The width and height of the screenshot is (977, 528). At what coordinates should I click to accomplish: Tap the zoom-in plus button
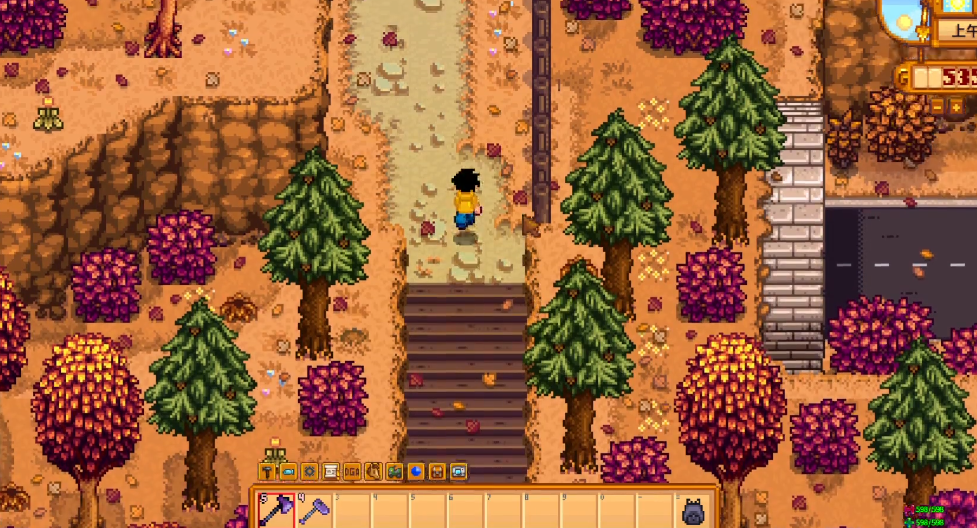(x=956, y=107)
